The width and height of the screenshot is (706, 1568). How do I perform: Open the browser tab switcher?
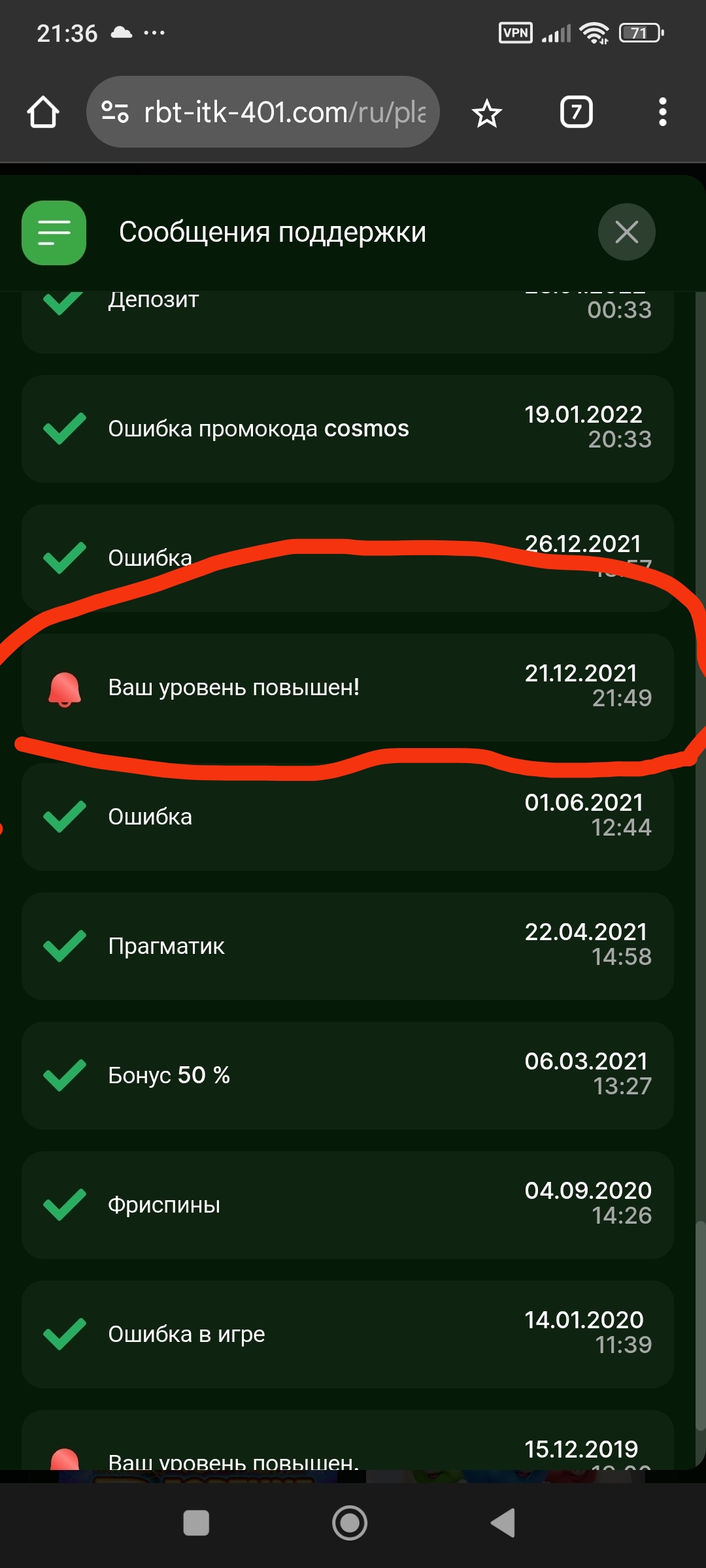[x=576, y=112]
